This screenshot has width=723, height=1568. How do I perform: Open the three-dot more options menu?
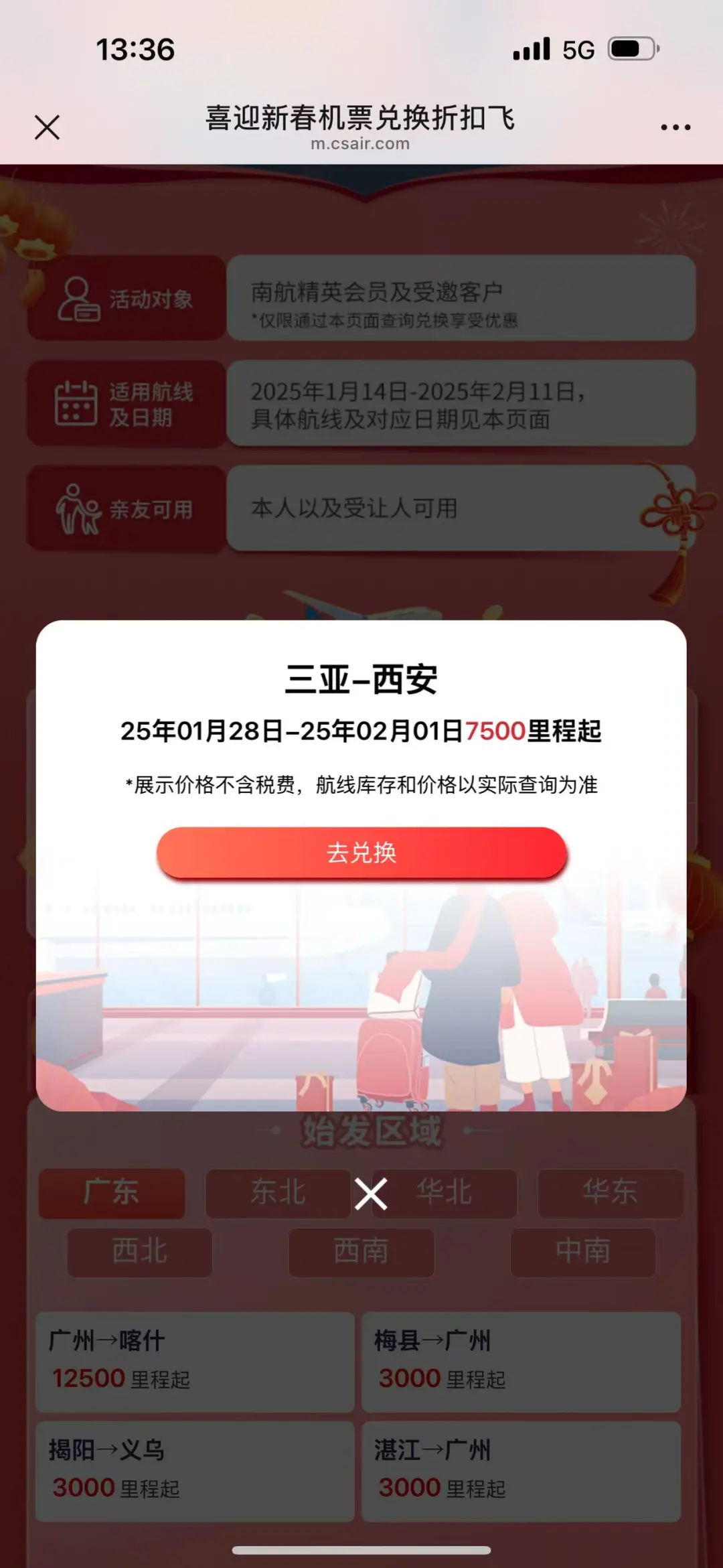click(675, 127)
